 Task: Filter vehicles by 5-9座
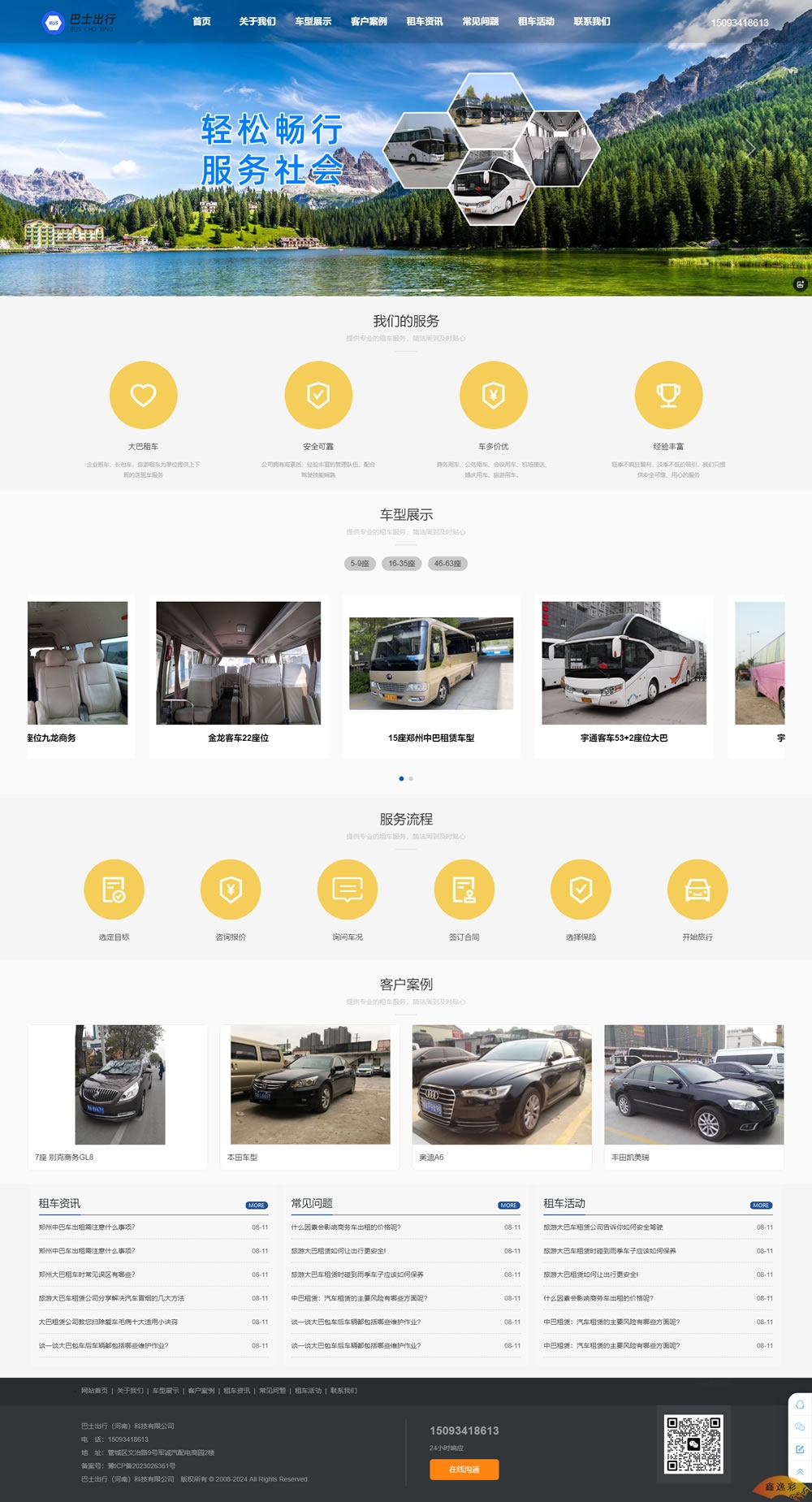point(360,564)
